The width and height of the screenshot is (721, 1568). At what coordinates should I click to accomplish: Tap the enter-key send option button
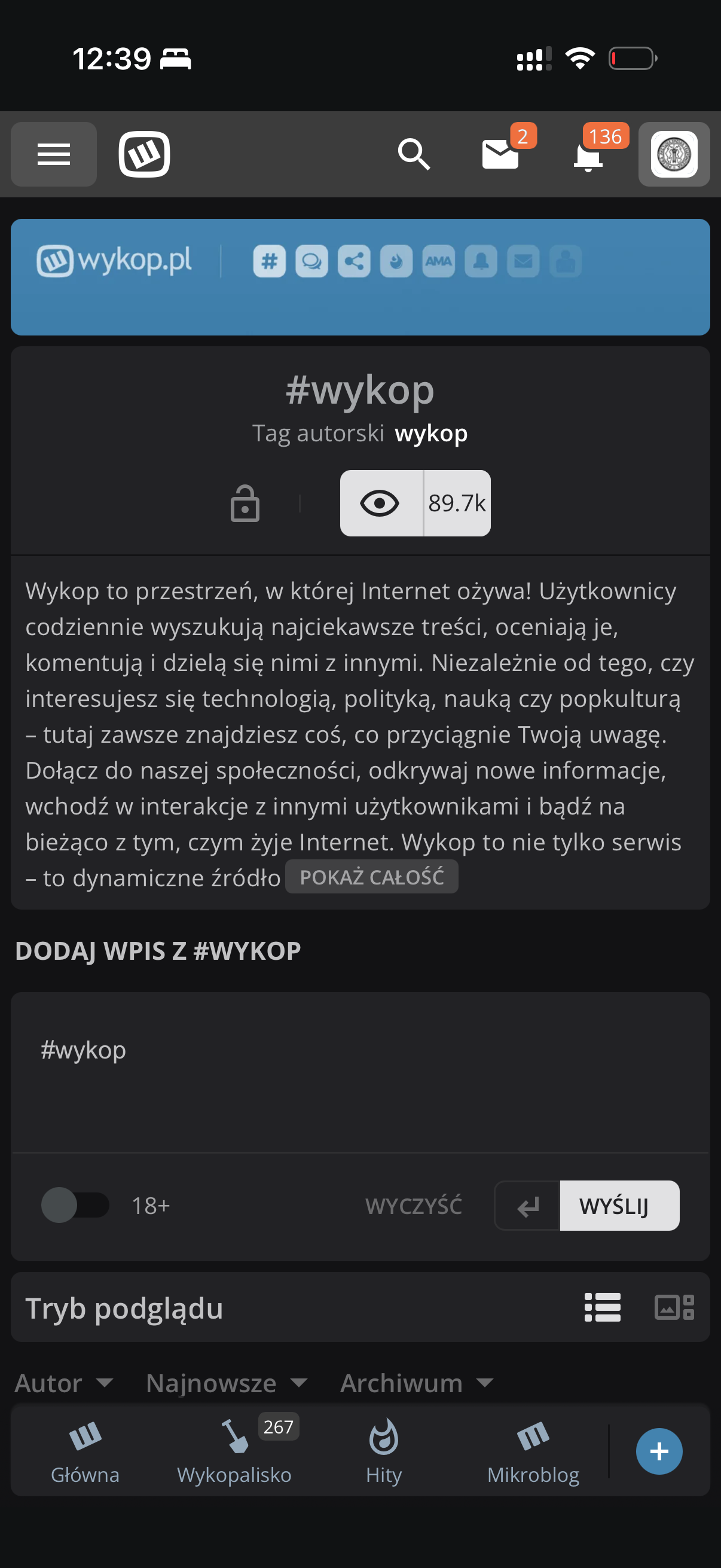click(x=527, y=1206)
